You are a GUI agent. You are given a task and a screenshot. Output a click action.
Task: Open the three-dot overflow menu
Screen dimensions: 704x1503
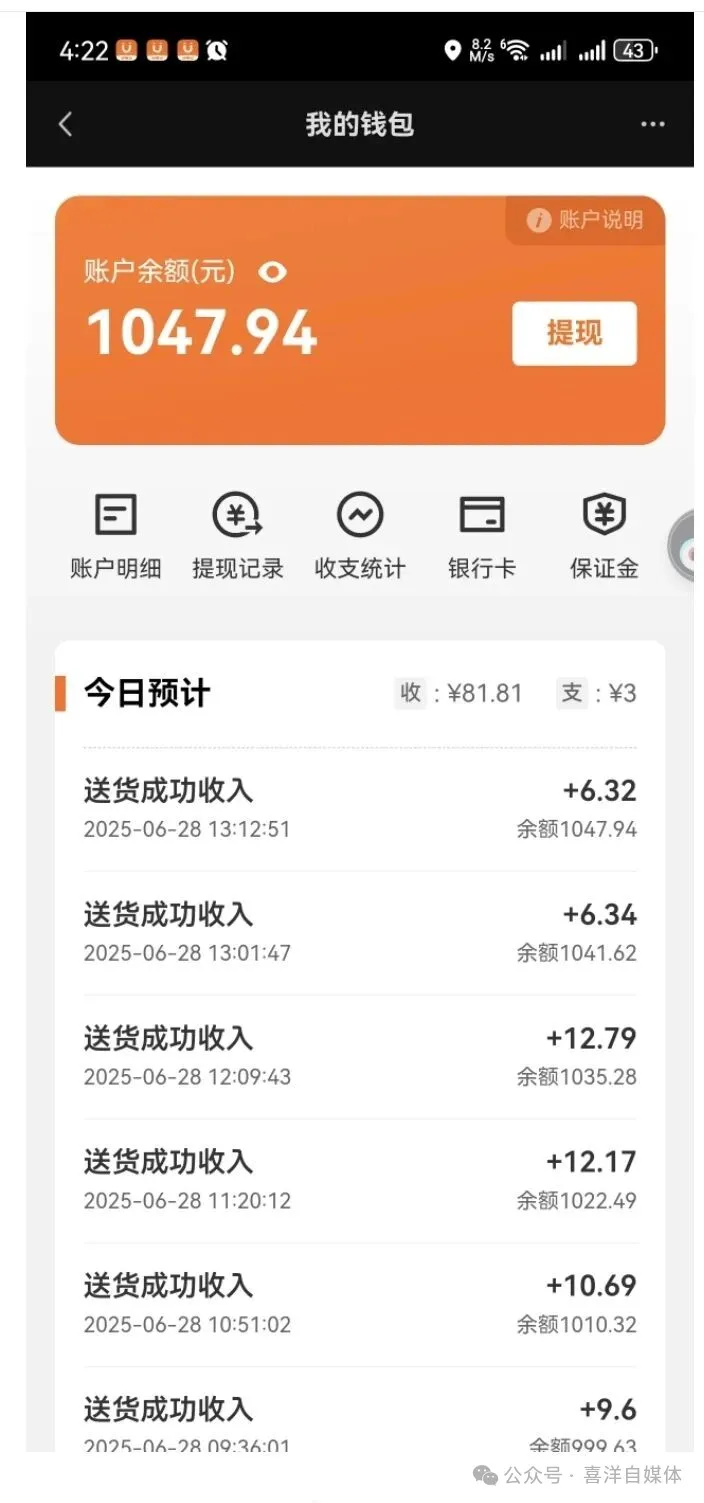[x=652, y=124]
